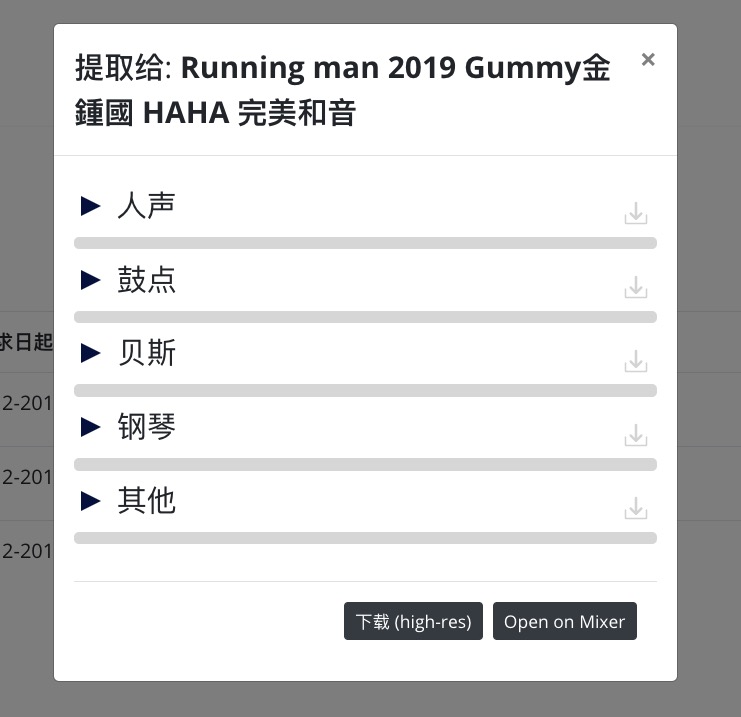Seek on the 钢琴 progress bar
The image size is (741, 717).
[x=365, y=464]
